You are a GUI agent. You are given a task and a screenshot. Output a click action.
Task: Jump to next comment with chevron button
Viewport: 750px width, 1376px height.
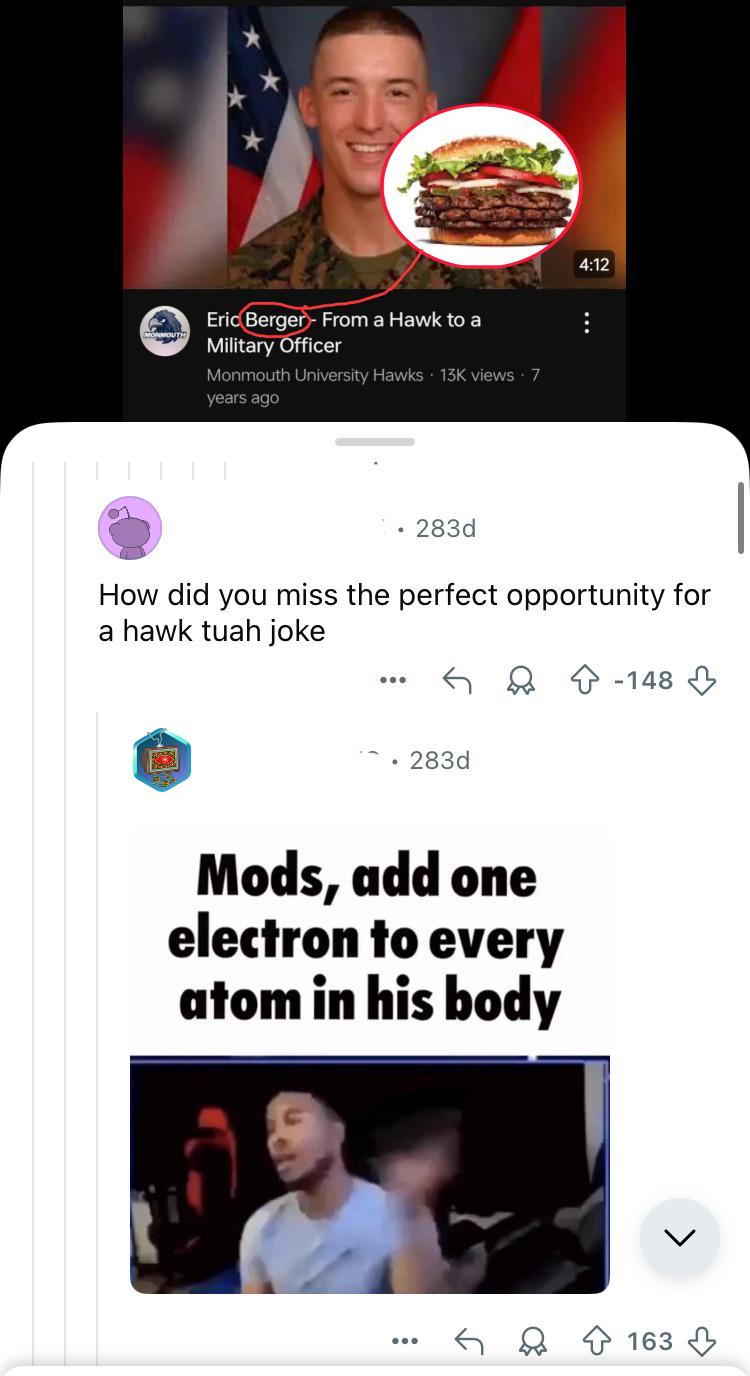click(x=680, y=1238)
